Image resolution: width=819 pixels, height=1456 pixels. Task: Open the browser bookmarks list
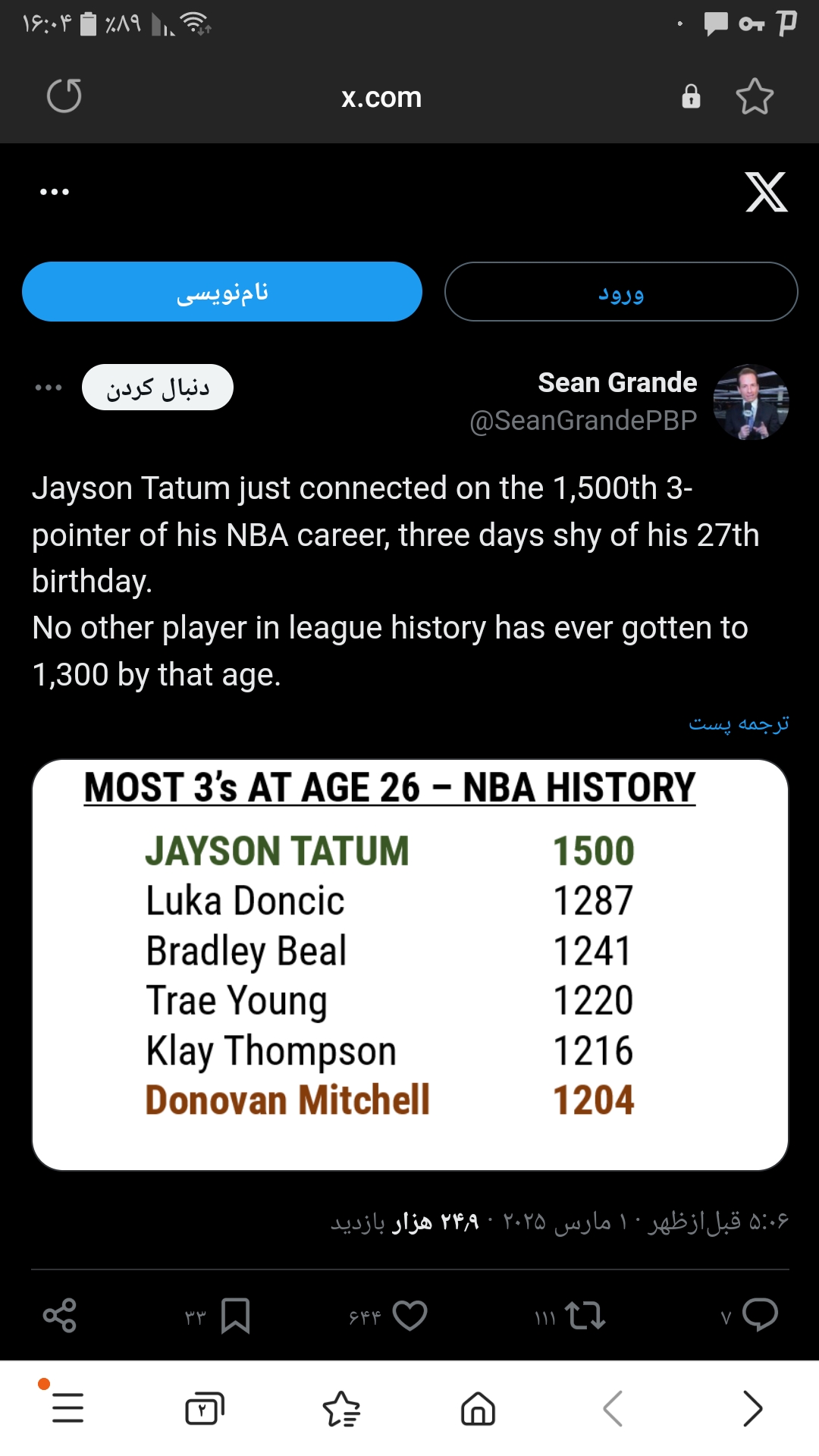[341, 1408]
